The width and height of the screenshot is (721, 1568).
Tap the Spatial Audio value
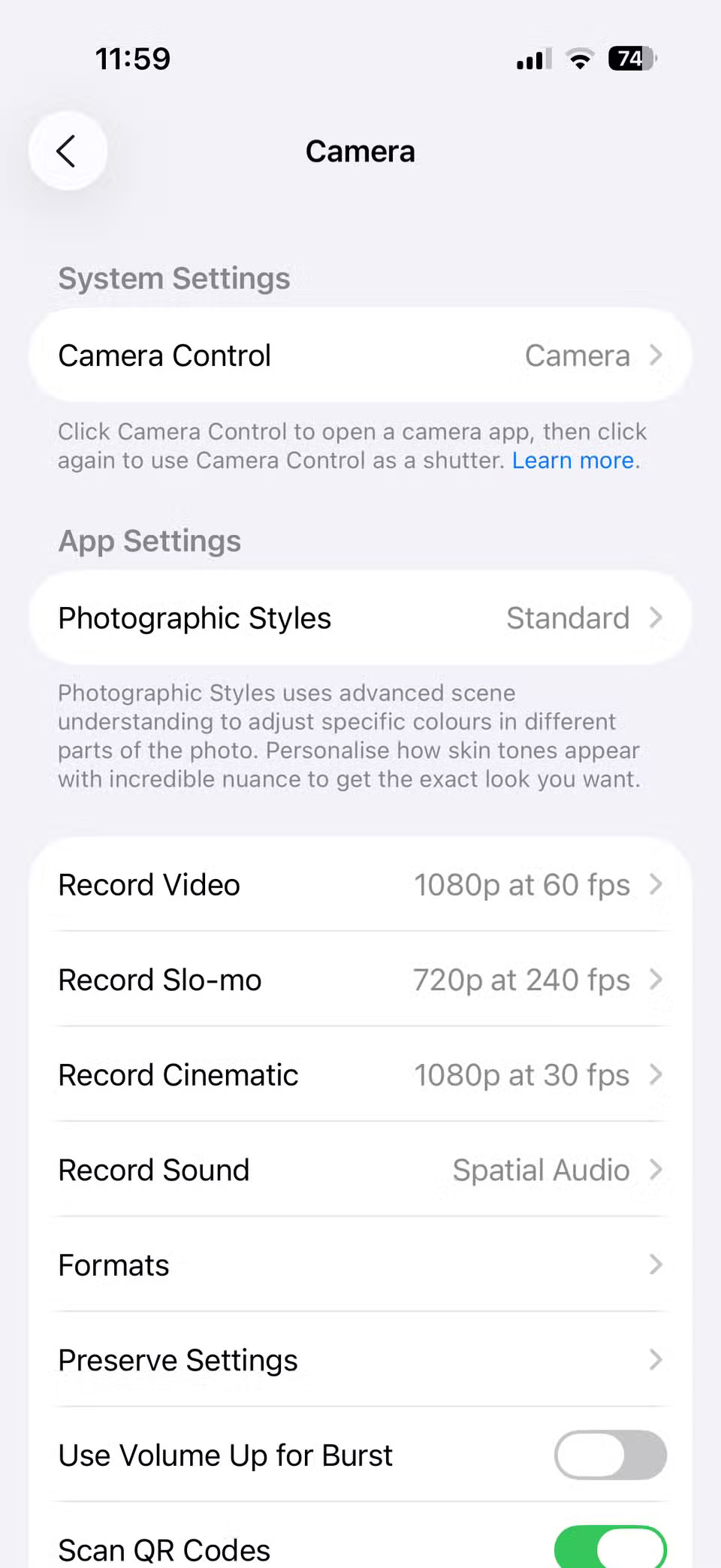tap(541, 1169)
